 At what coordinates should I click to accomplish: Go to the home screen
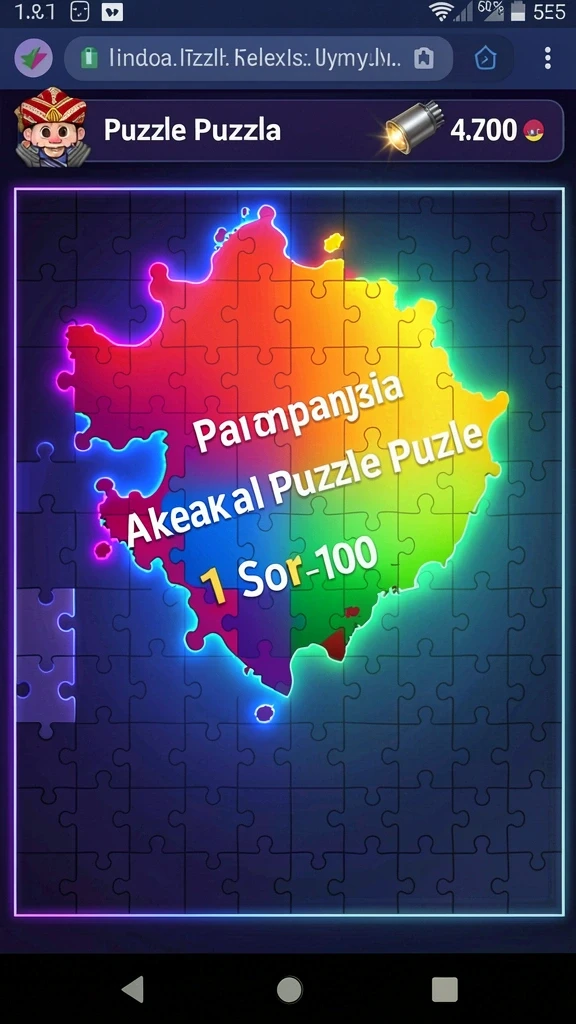tap(289, 989)
